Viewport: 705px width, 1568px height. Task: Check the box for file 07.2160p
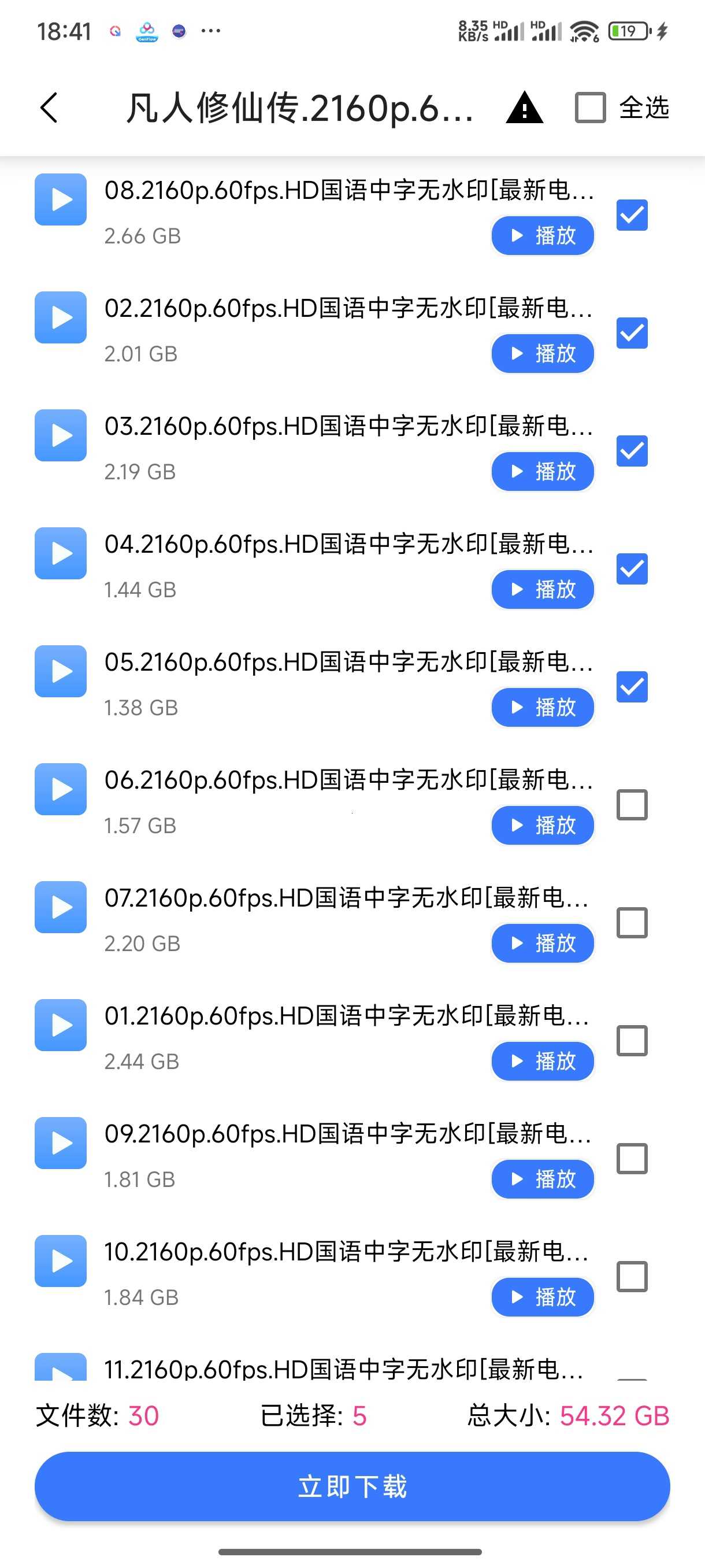point(632,923)
